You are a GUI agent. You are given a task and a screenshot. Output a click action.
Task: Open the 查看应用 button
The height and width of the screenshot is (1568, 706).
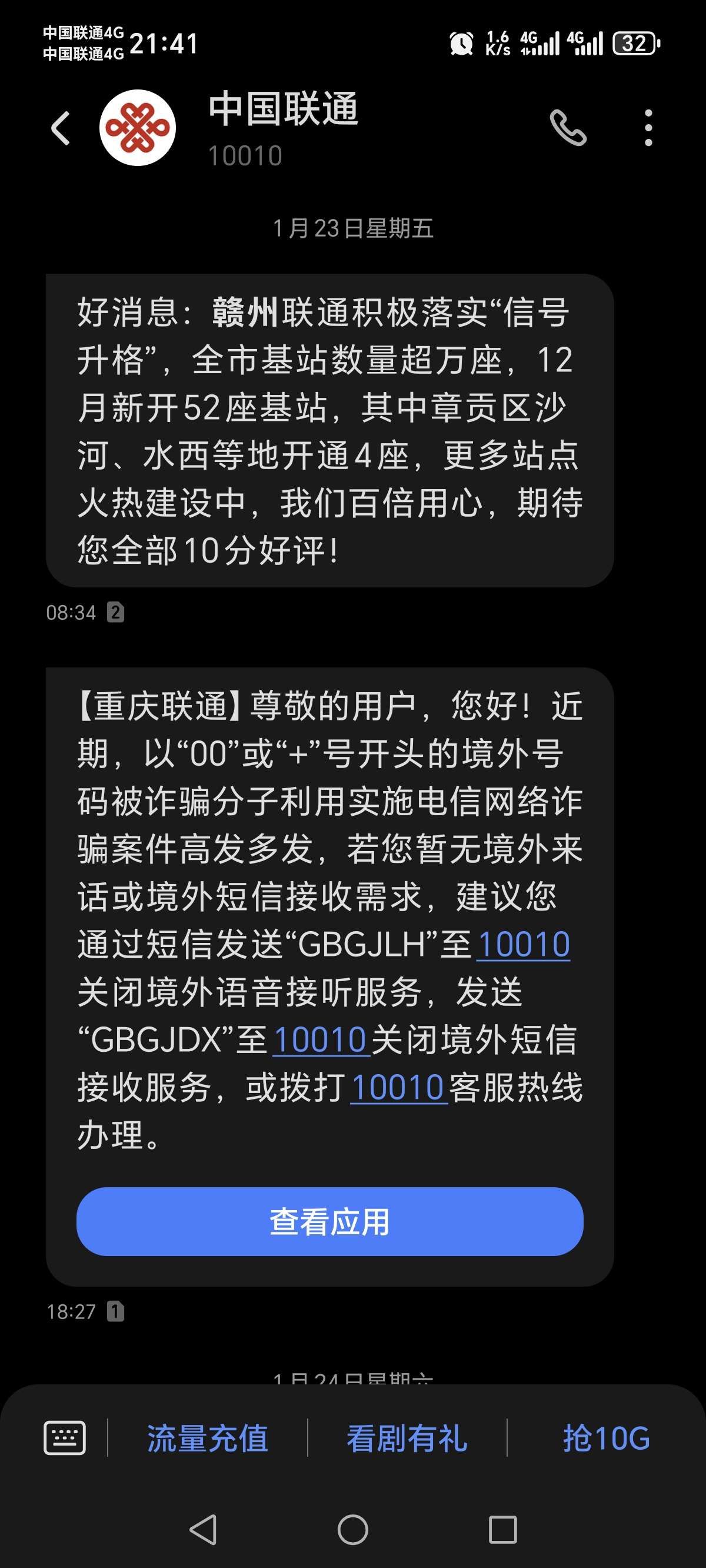329,1222
